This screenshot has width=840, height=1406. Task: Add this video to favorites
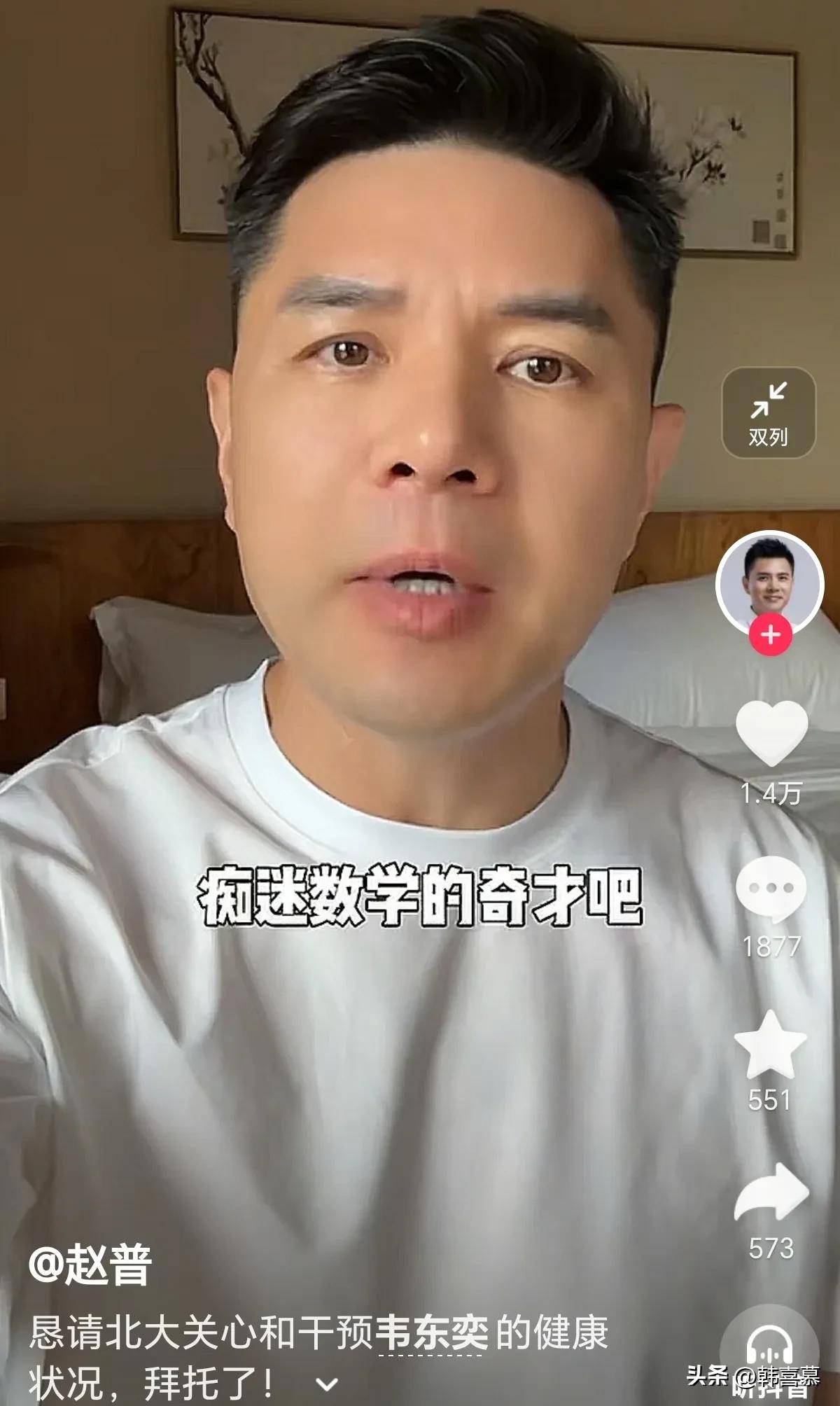coord(770,1046)
